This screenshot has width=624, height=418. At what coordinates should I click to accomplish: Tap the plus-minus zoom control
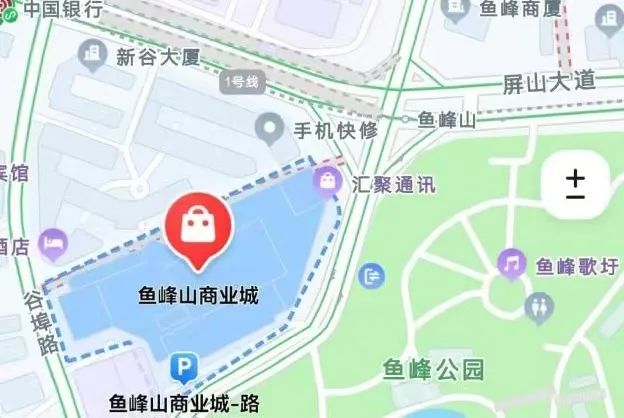[575, 184]
